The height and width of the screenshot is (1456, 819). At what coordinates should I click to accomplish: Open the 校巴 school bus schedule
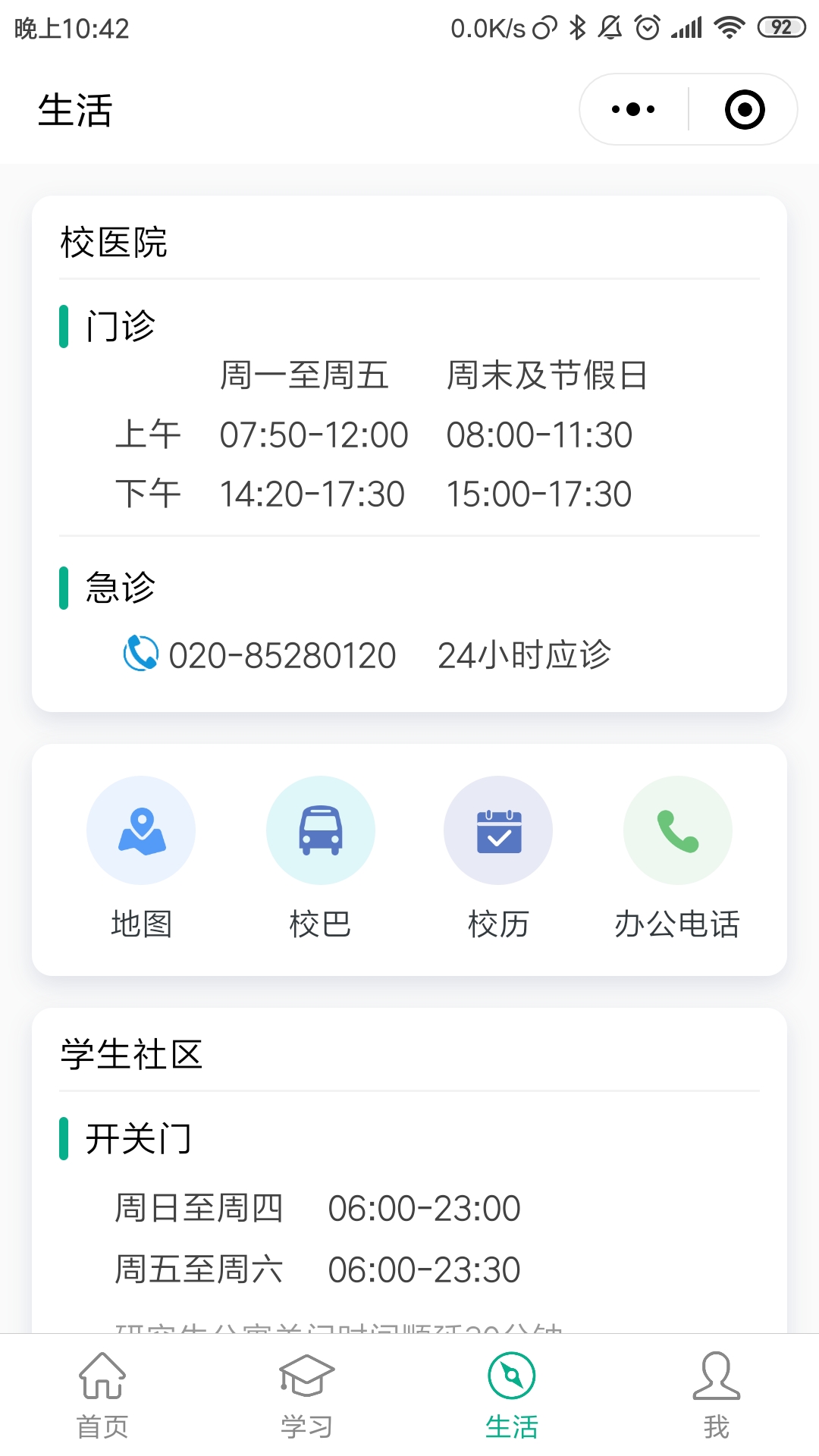[x=320, y=858]
